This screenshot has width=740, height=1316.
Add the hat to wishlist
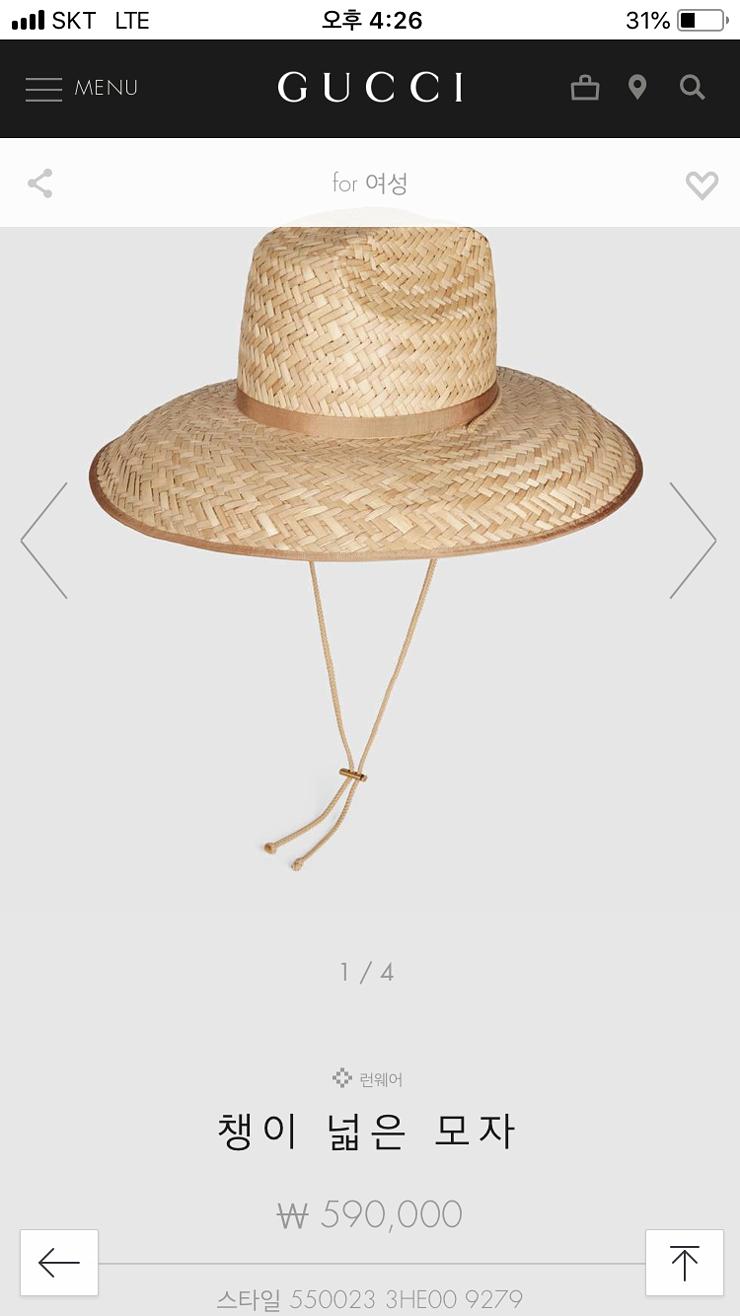click(701, 184)
